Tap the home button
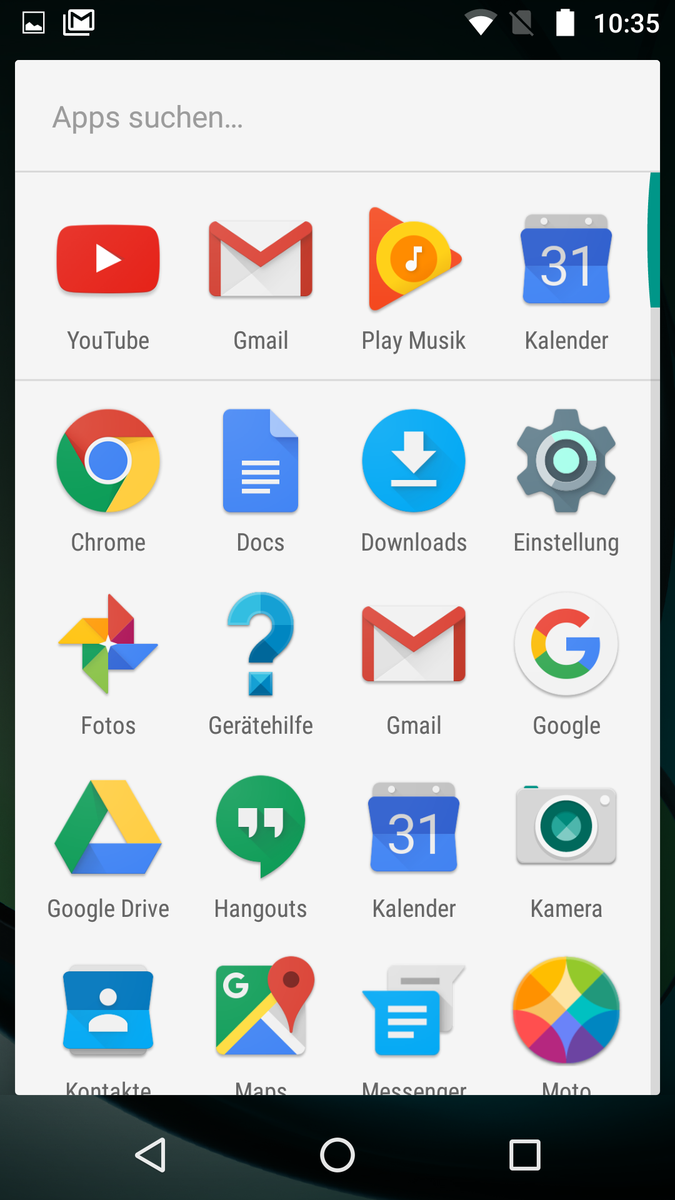The width and height of the screenshot is (675, 1200). (x=337, y=1155)
